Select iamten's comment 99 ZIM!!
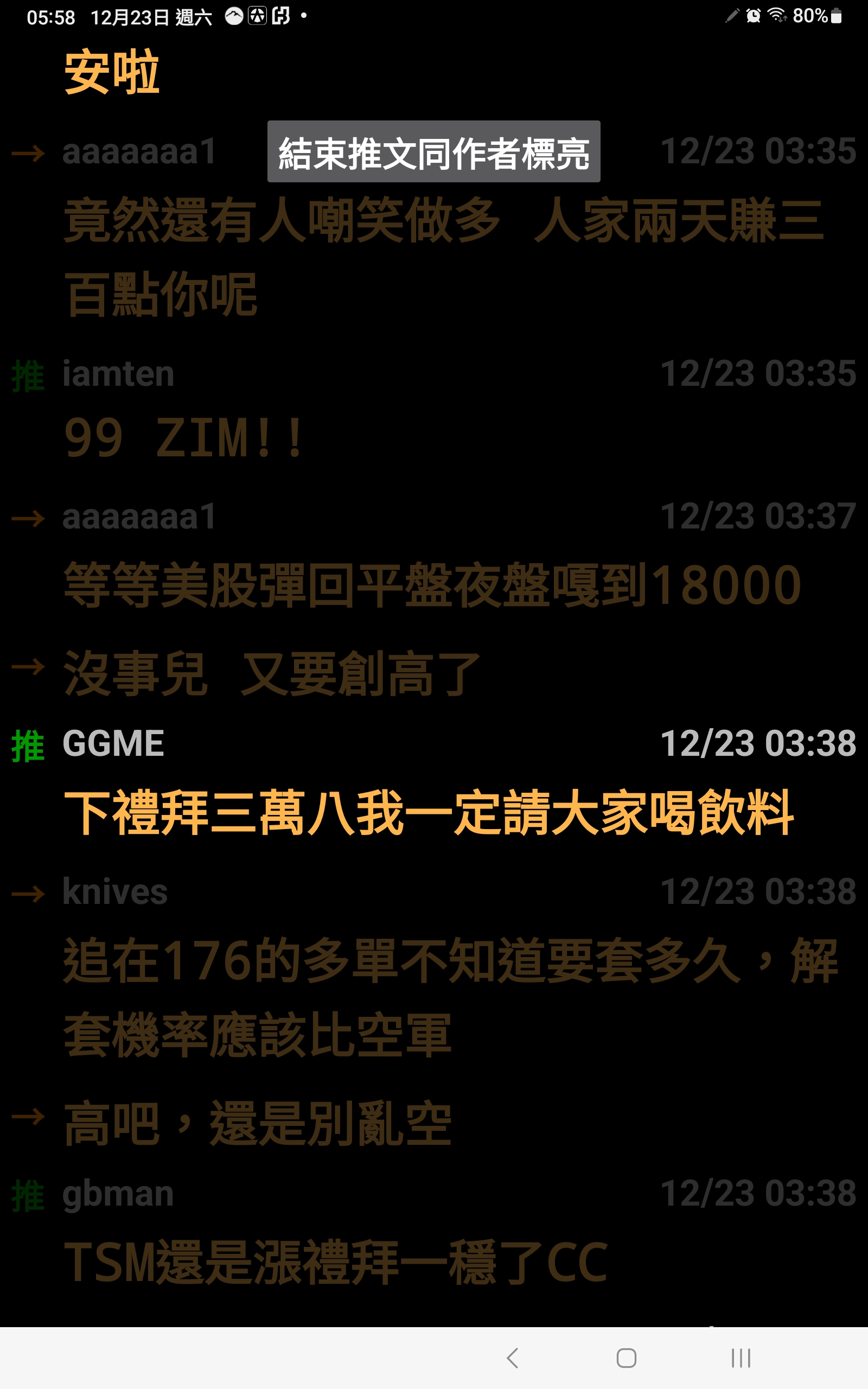 tap(184, 438)
